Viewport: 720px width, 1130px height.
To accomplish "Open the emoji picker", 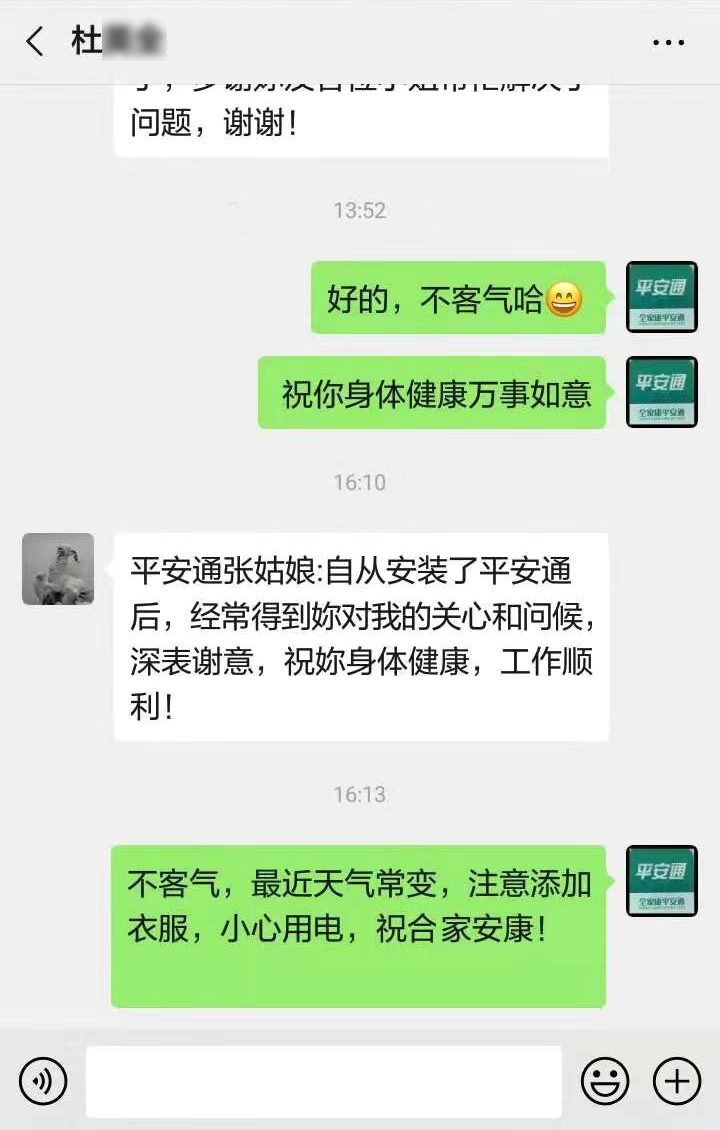I will tap(605, 1081).
